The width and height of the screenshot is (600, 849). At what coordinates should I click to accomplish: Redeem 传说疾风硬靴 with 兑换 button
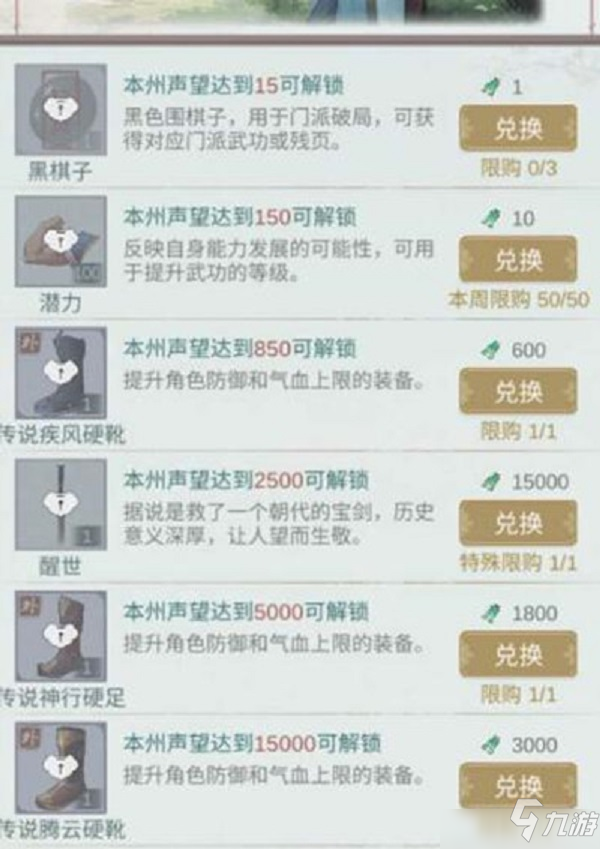pyautogui.click(x=517, y=391)
